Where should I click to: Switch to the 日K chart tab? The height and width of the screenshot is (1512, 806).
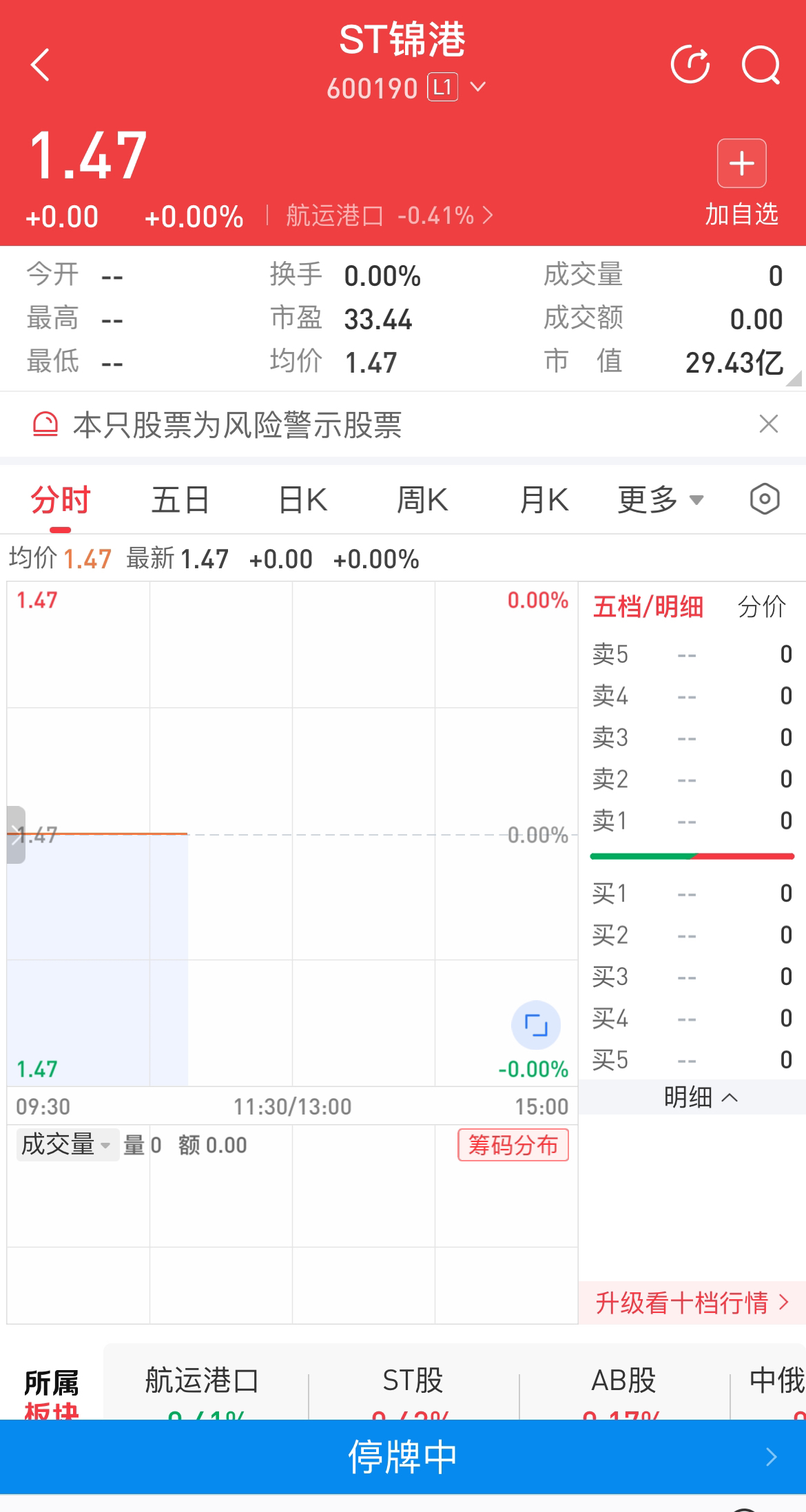tap(302, 500)
